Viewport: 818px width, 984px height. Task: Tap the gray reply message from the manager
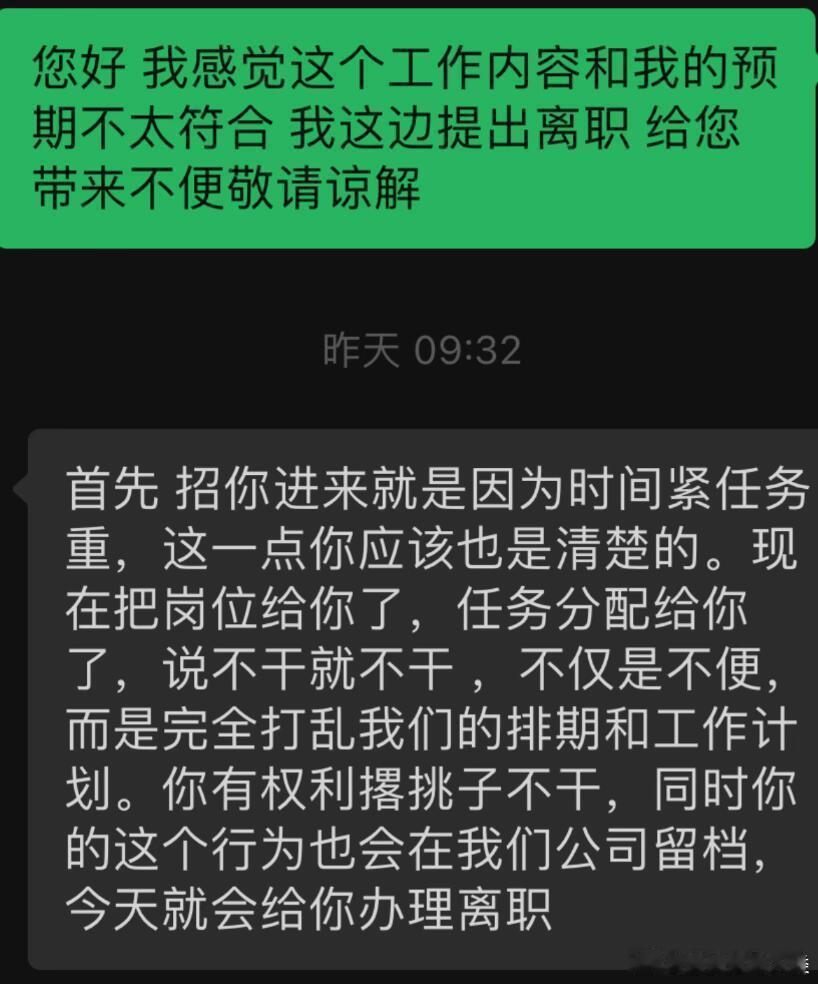(x=420, y=690)
